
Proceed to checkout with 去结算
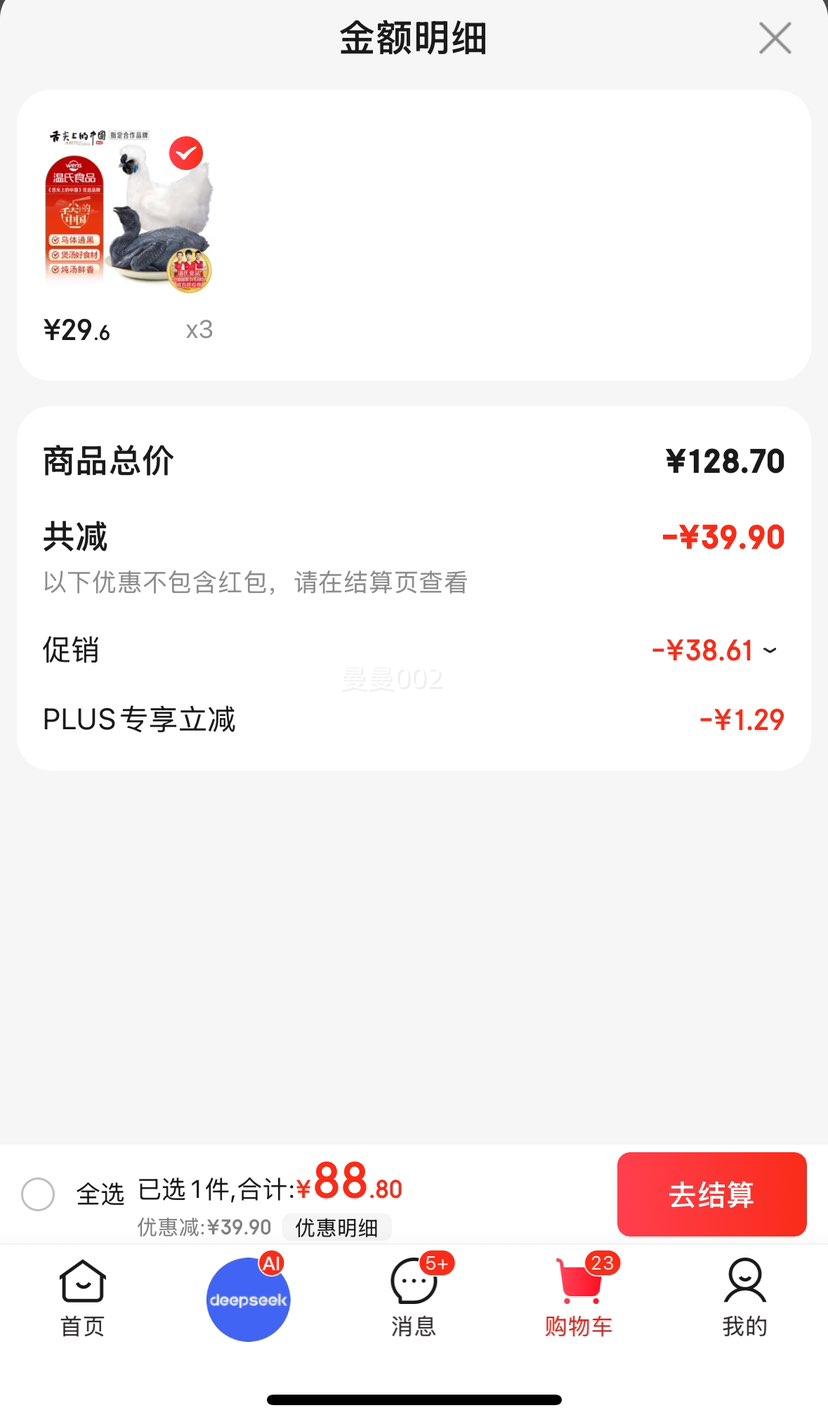pyautogui.click(x=711, y=1195)
